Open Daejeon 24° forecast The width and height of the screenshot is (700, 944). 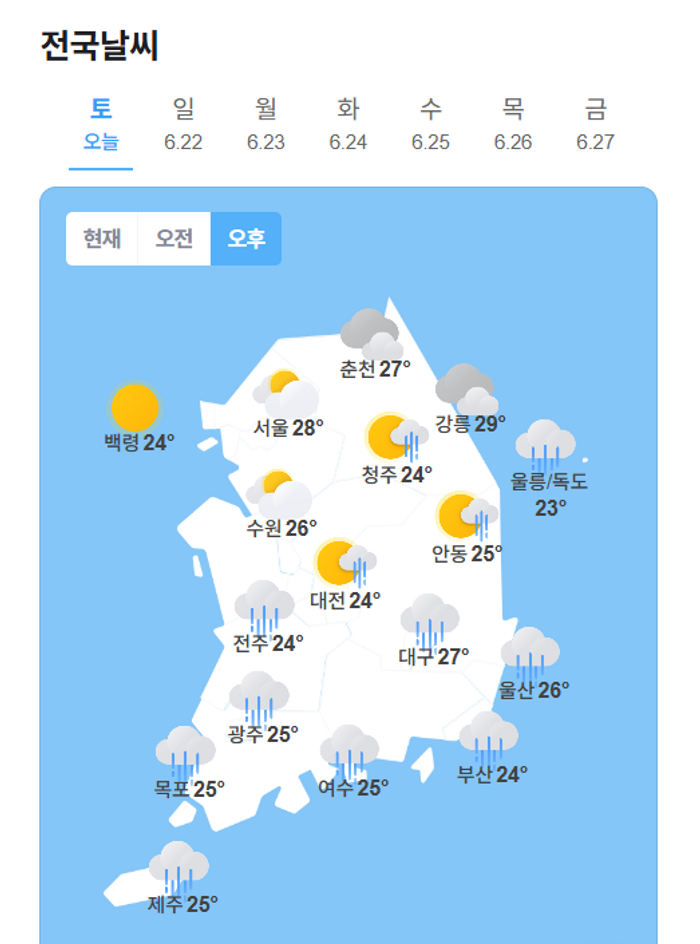coord(345,582)
